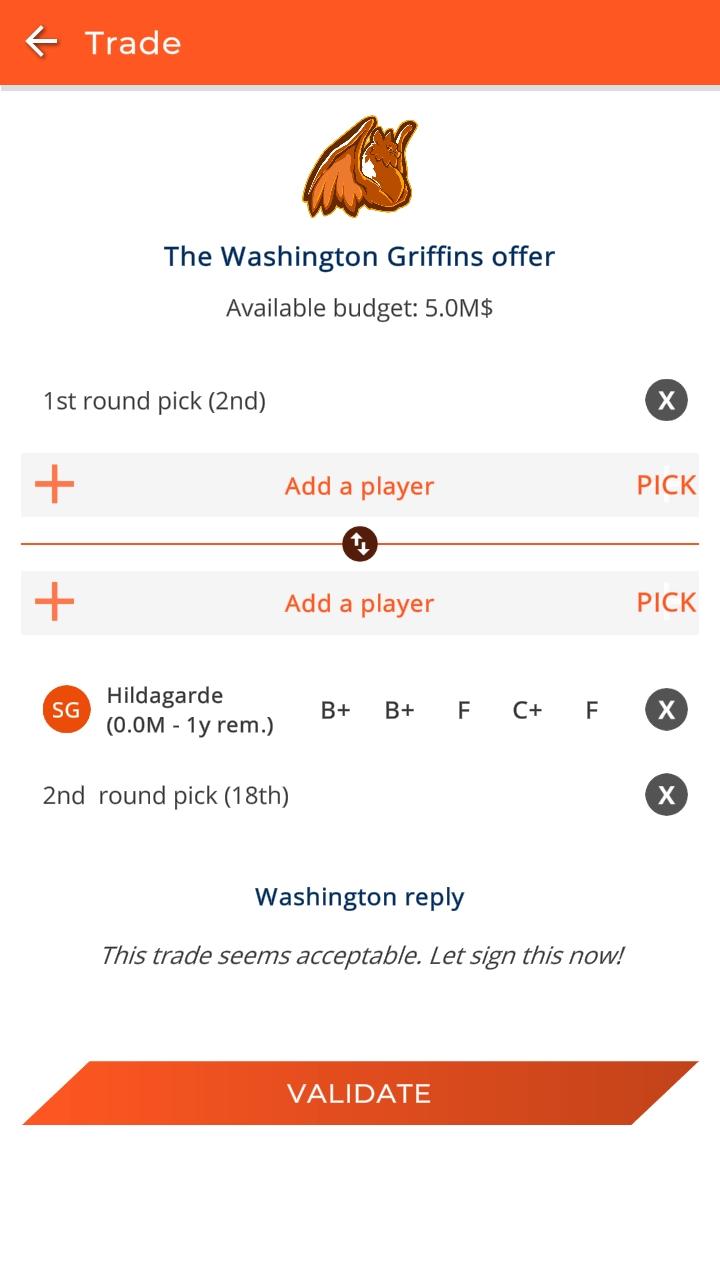Image resolution: width=720 pixels, height=1280 pixels.
Task: Remove Hildagarde from the trade
Action: click(666, 710)
